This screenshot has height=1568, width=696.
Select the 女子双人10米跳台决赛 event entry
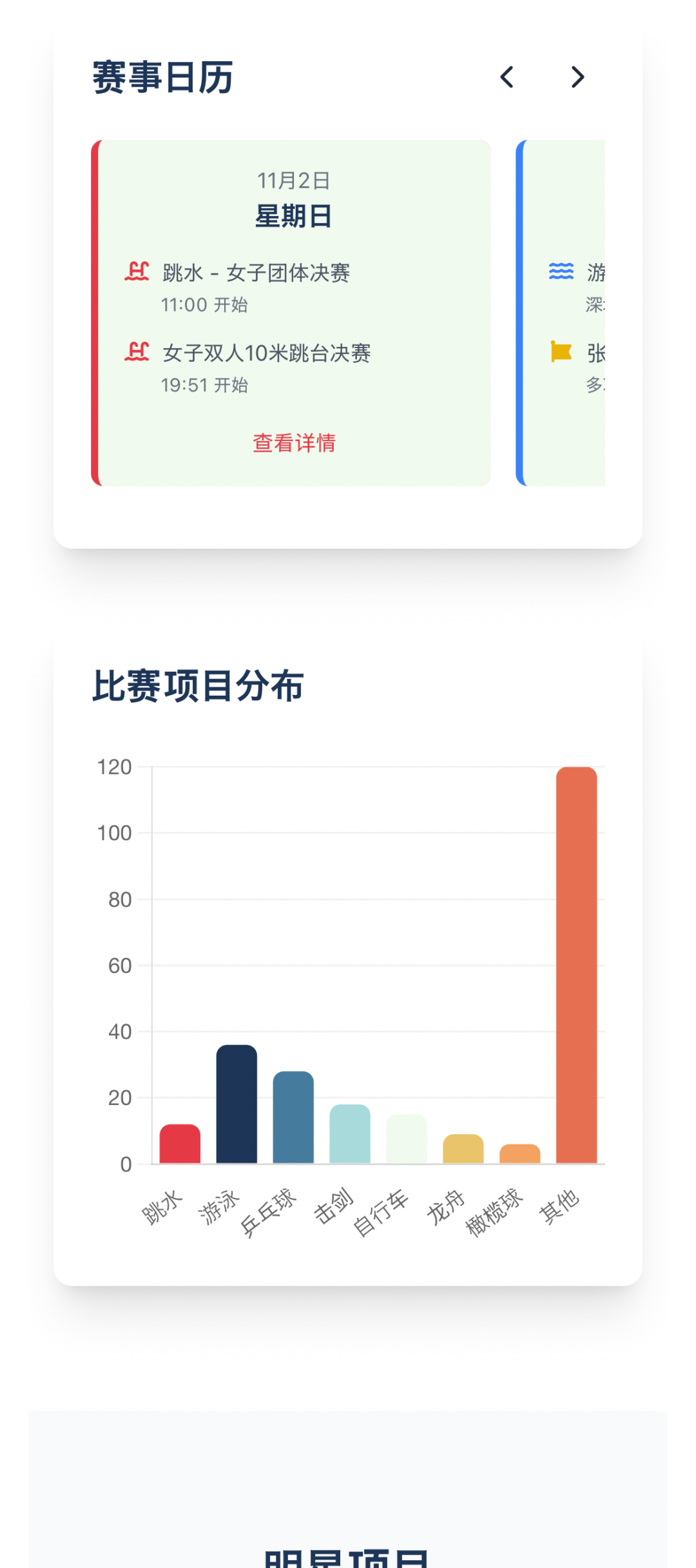coord(267,351)
